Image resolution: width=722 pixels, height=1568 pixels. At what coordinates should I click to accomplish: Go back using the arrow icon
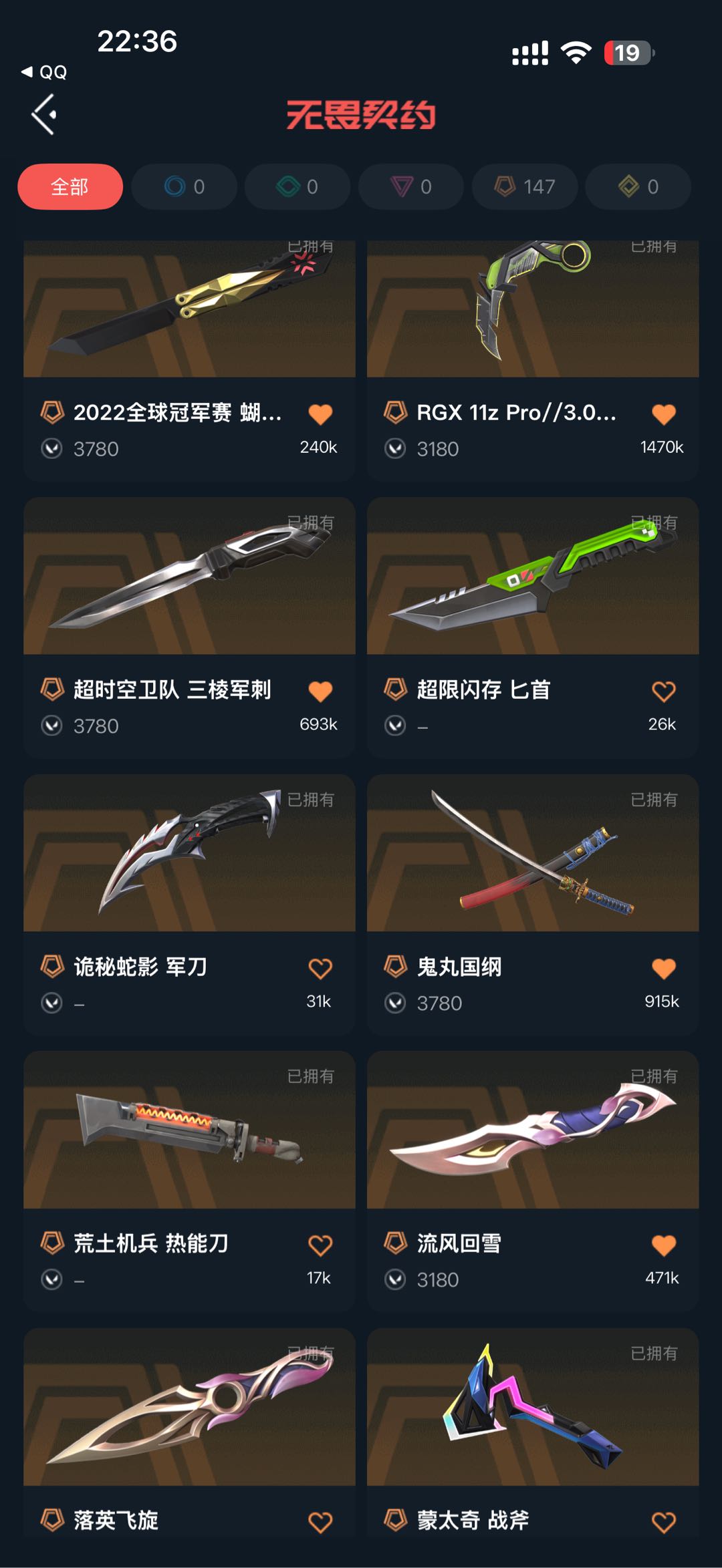(44, 114)
